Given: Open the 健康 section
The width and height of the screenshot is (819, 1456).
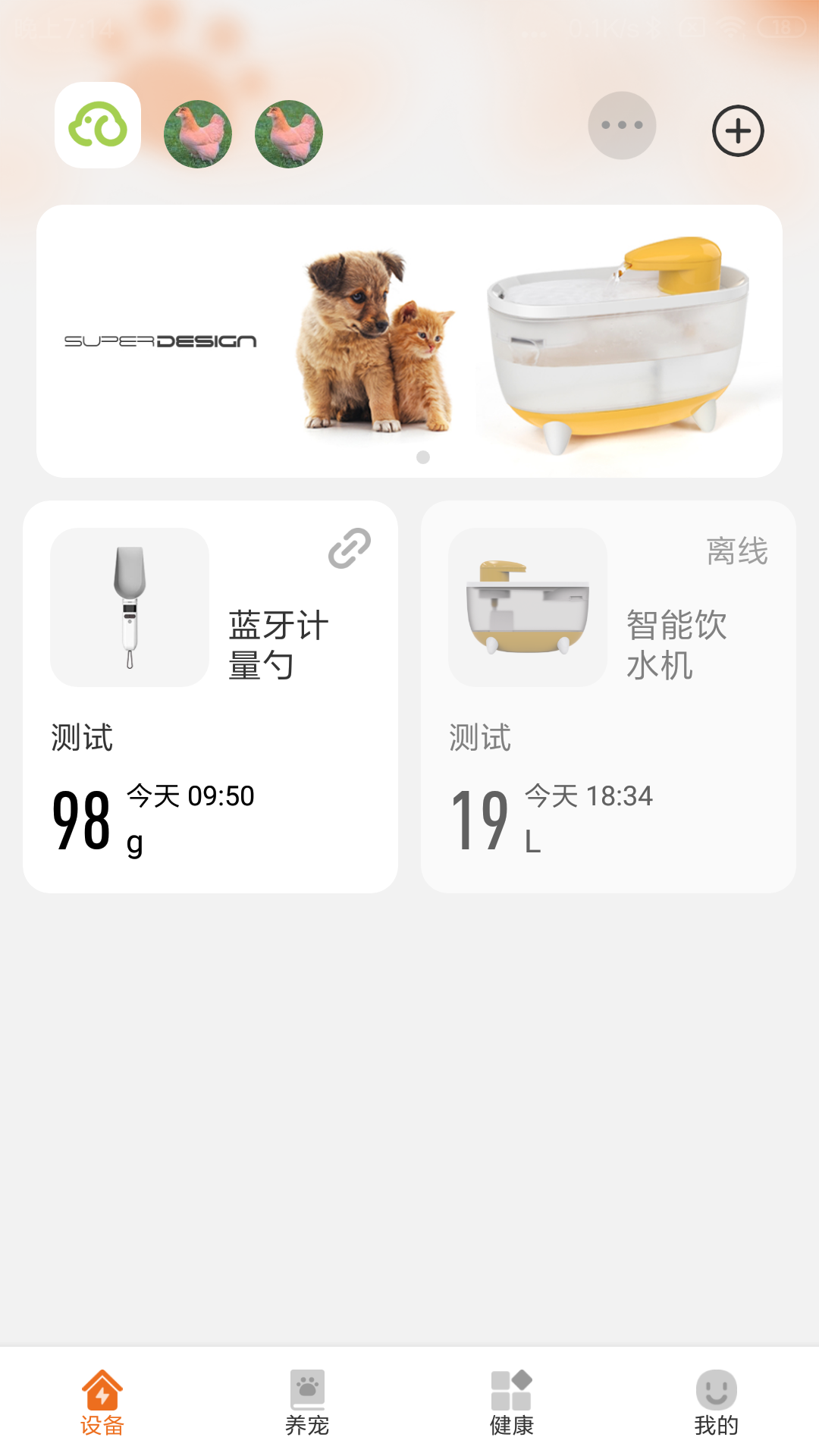Looking at the screenshot, I should 512,1403.
